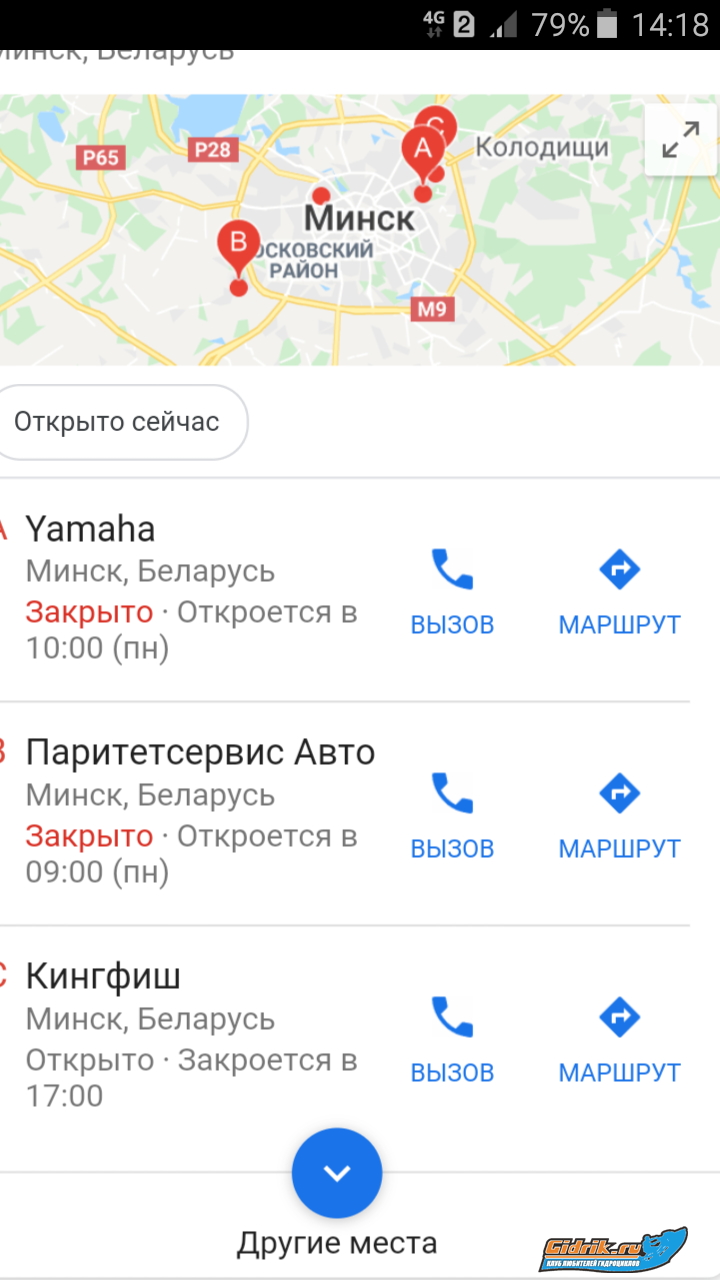Open the Паритетсервис Авто listing
This screenshot has height=1280, width=720.
pyautogui.click(x=200, y=753)
